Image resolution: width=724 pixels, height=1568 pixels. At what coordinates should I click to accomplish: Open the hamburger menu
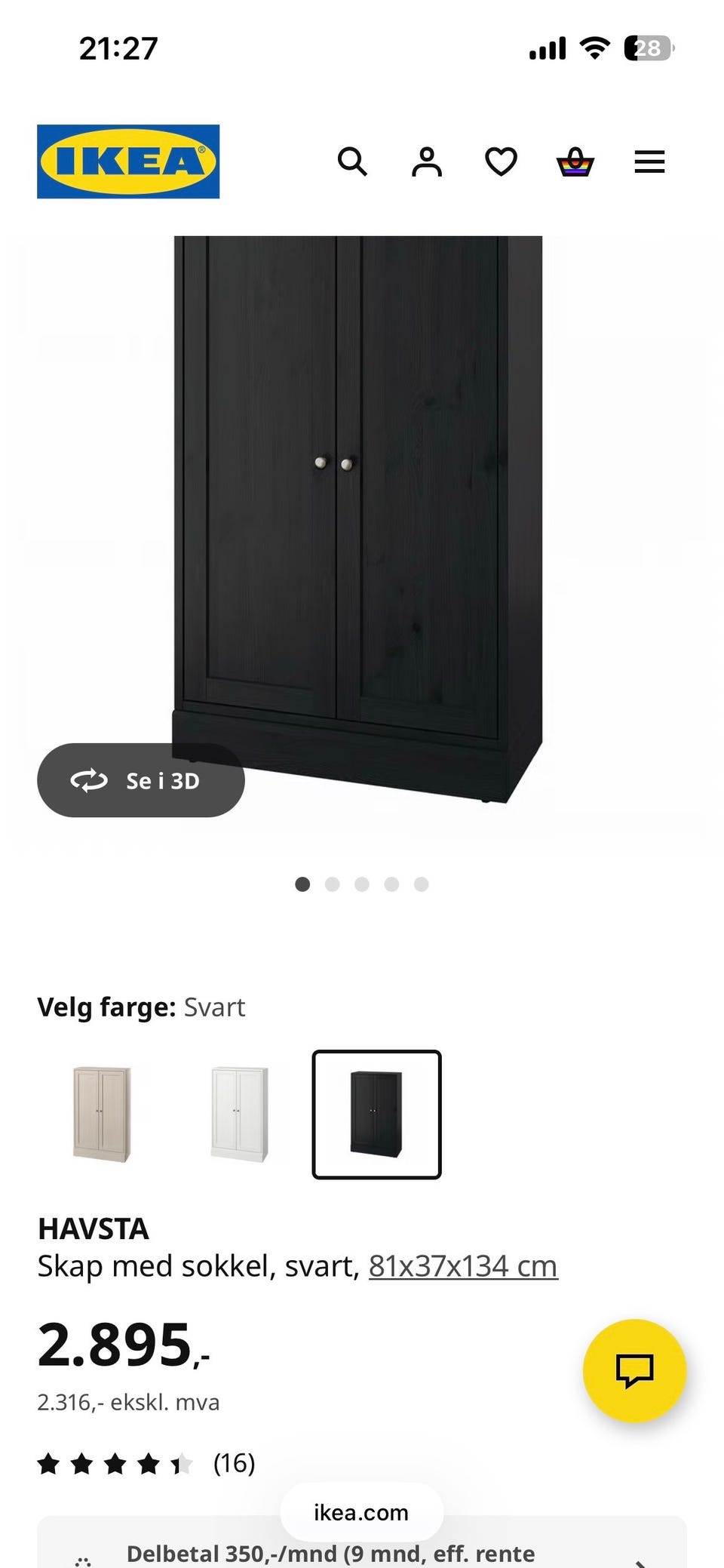649,161
